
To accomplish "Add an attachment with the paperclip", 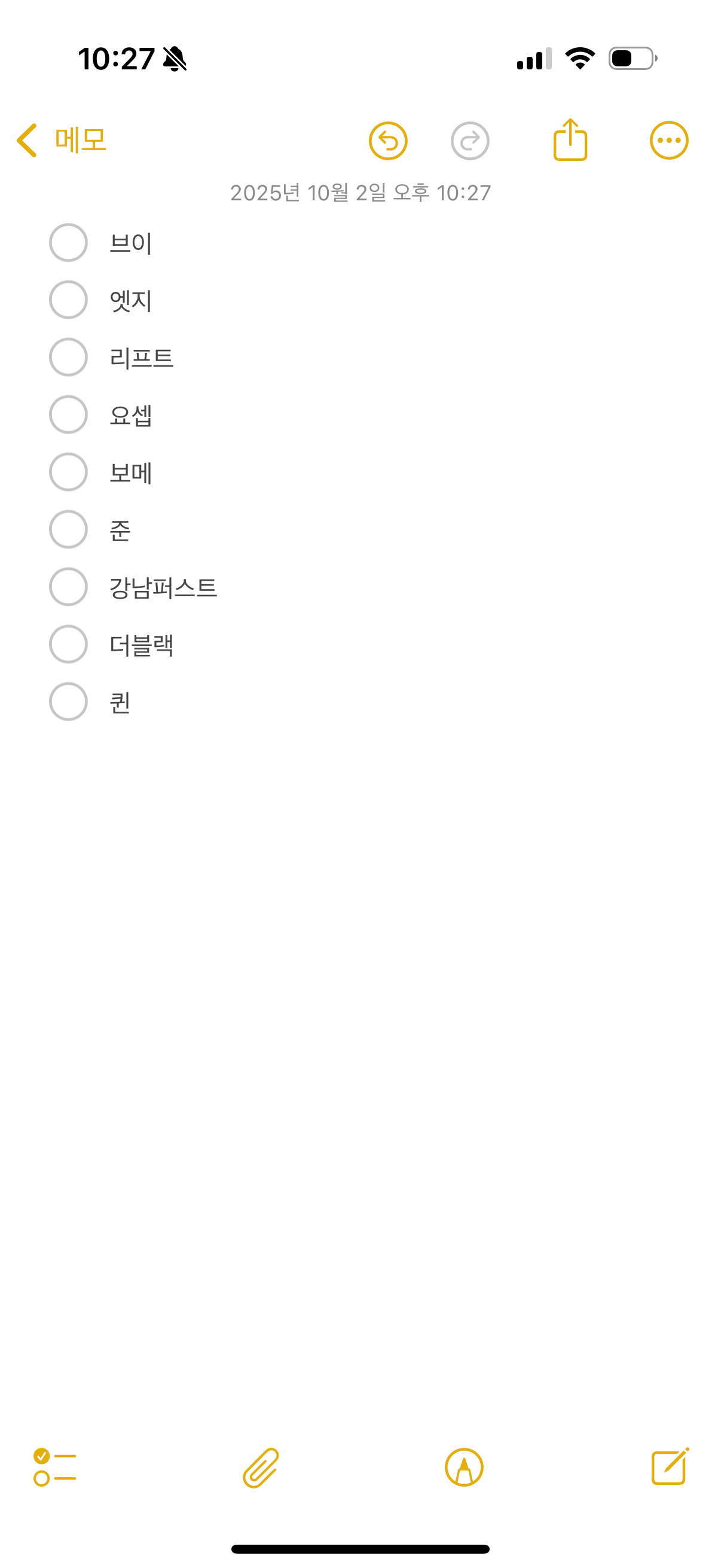I will coord(261,1468).
